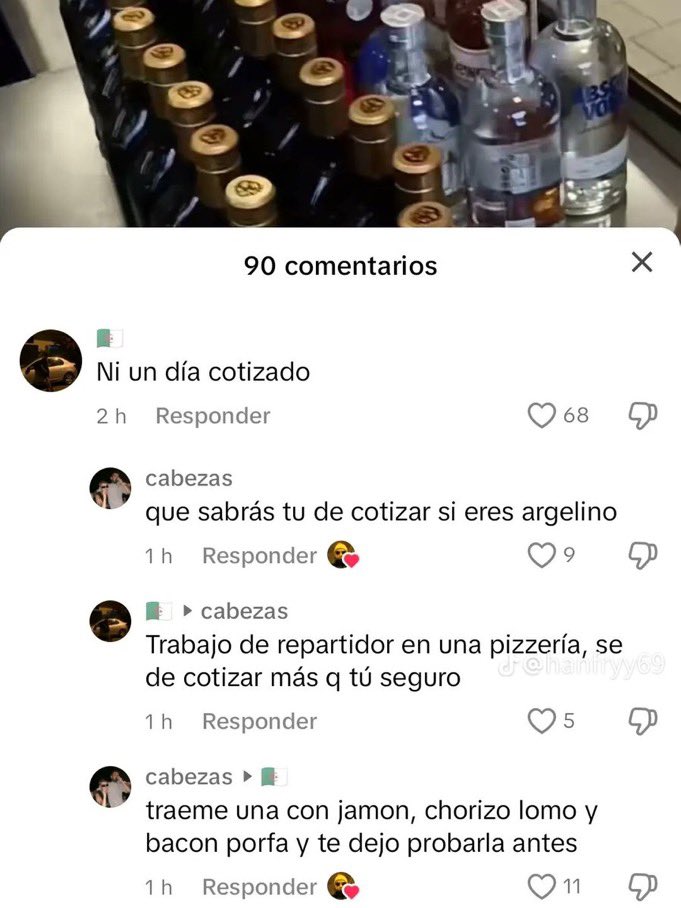Dislike the "traeme una con jamon" reply
681x908 pixels.
[x=641, y=886]
